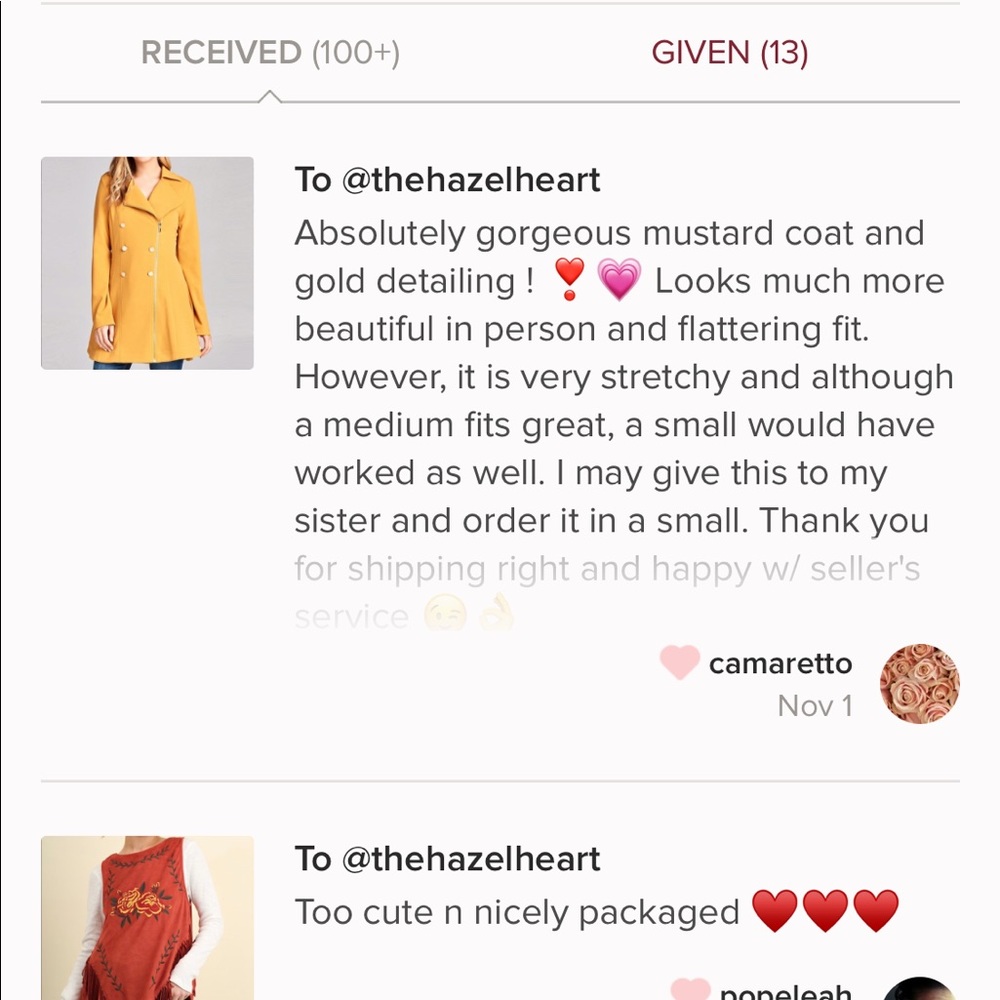Image resolution: width=1000 pixels, height=1000 pixels.
Task: Open the red embroidered vest photo
Action: tap(147, 918)
